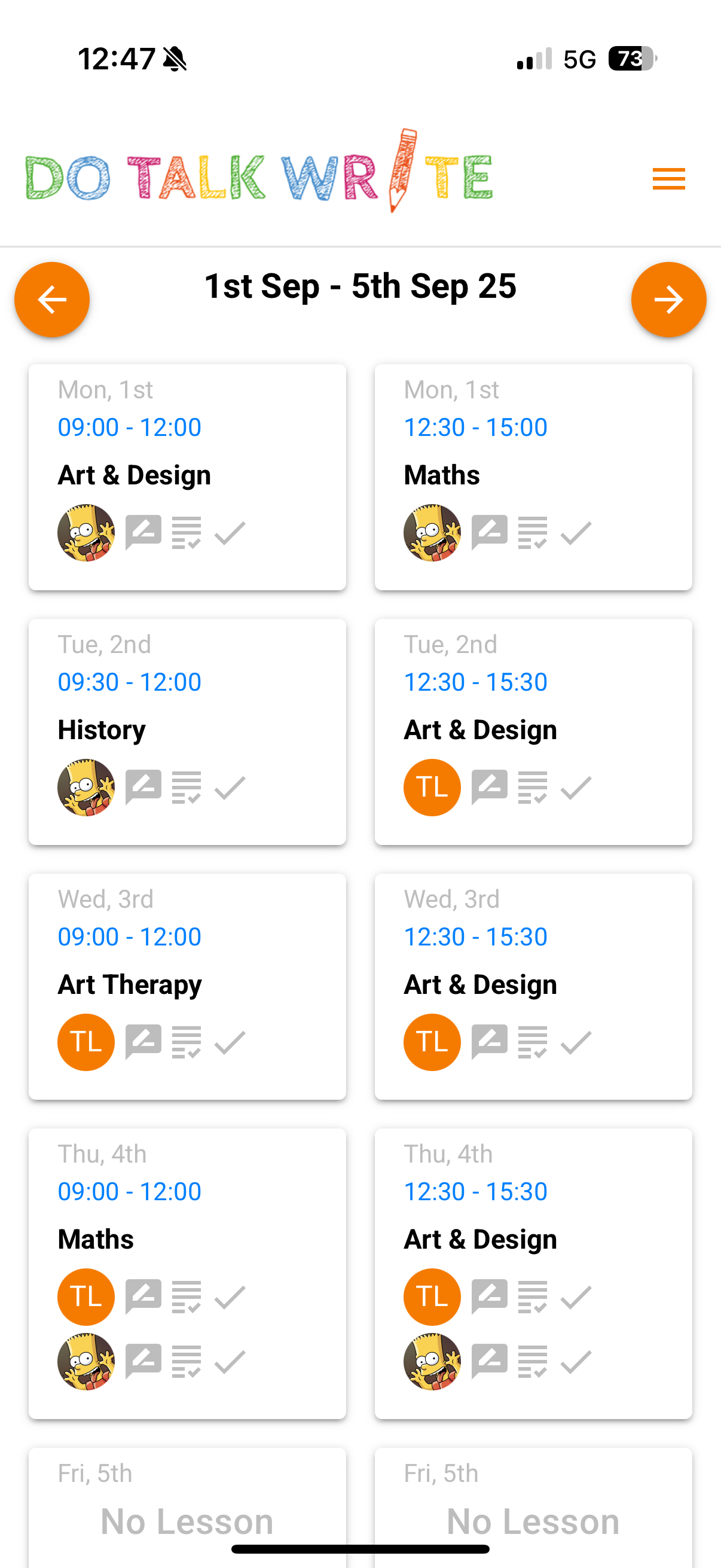Tap checkmark icon in Wednesday Art & Design
The height and width of the screenshot is (1568, 721).
(576, 1043)
